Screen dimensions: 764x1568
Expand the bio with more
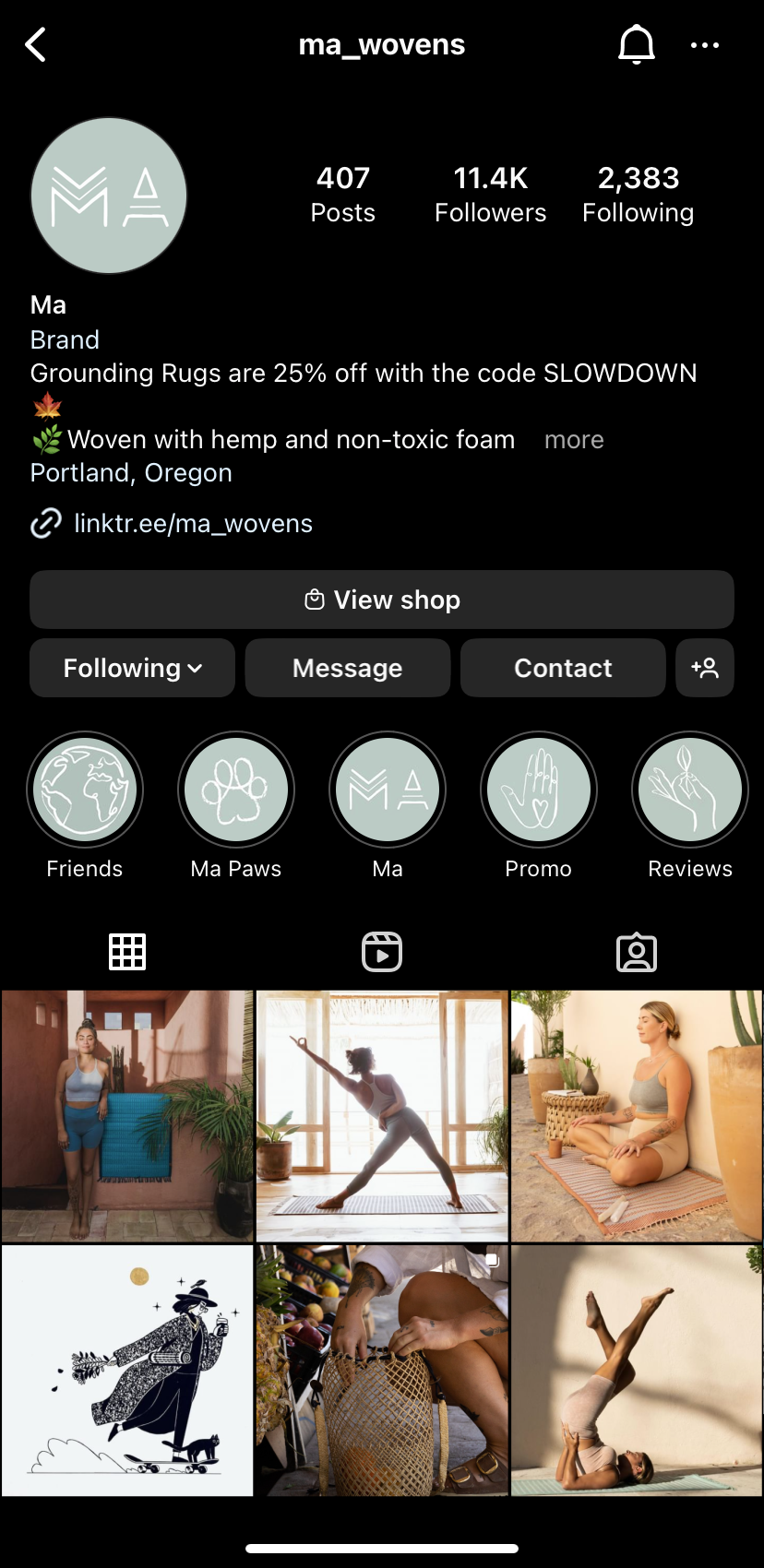573,440
